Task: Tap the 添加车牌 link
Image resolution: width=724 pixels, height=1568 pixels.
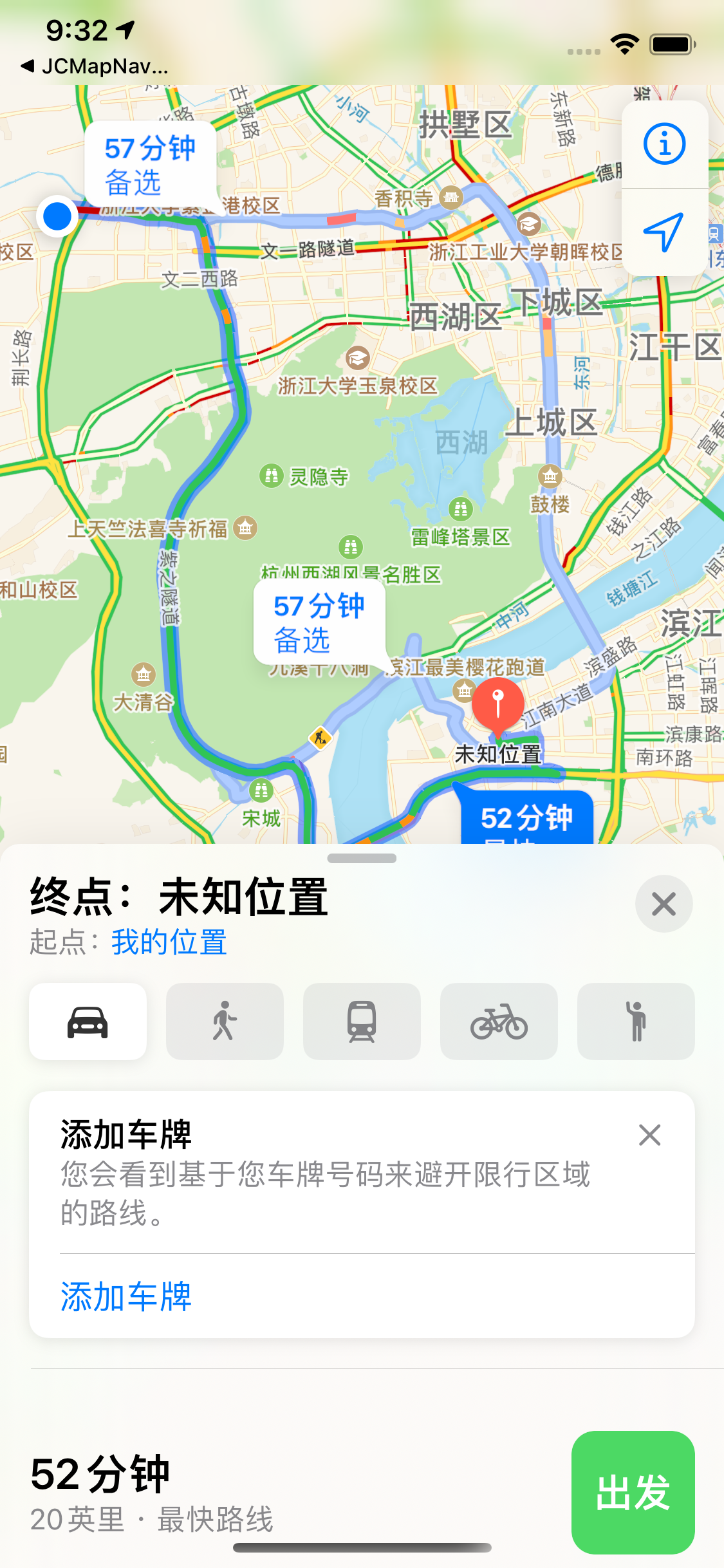Action: tap(126, 1296)
